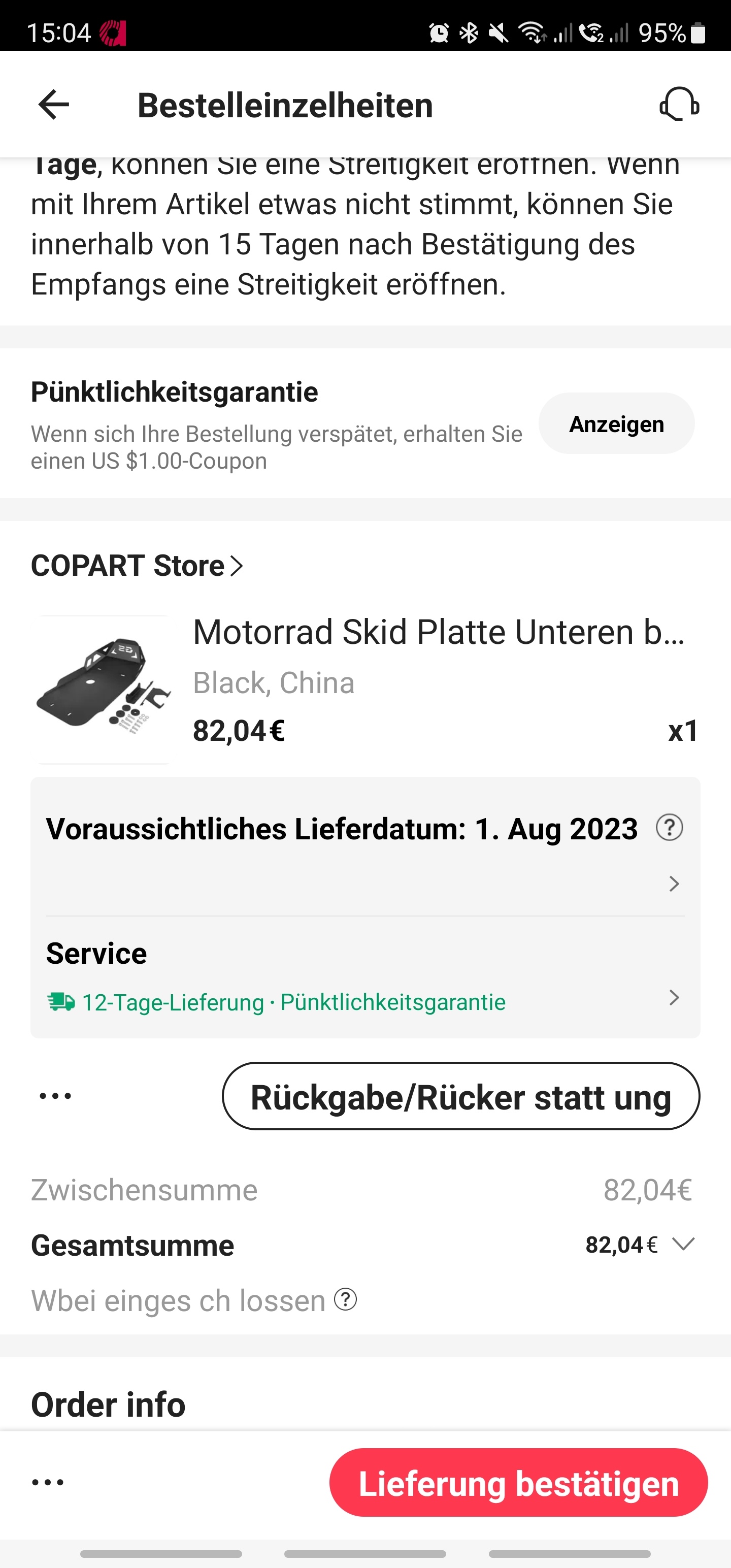Confirm delivery with Lieferung bestätigen
The image size is (731, 1568).
(519, 1482)
